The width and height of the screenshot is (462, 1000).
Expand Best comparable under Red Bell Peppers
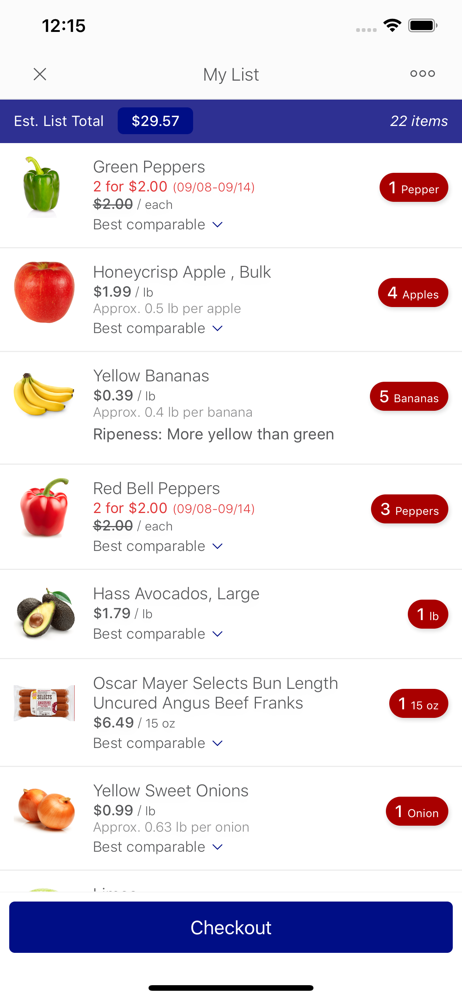click(158, 547)
